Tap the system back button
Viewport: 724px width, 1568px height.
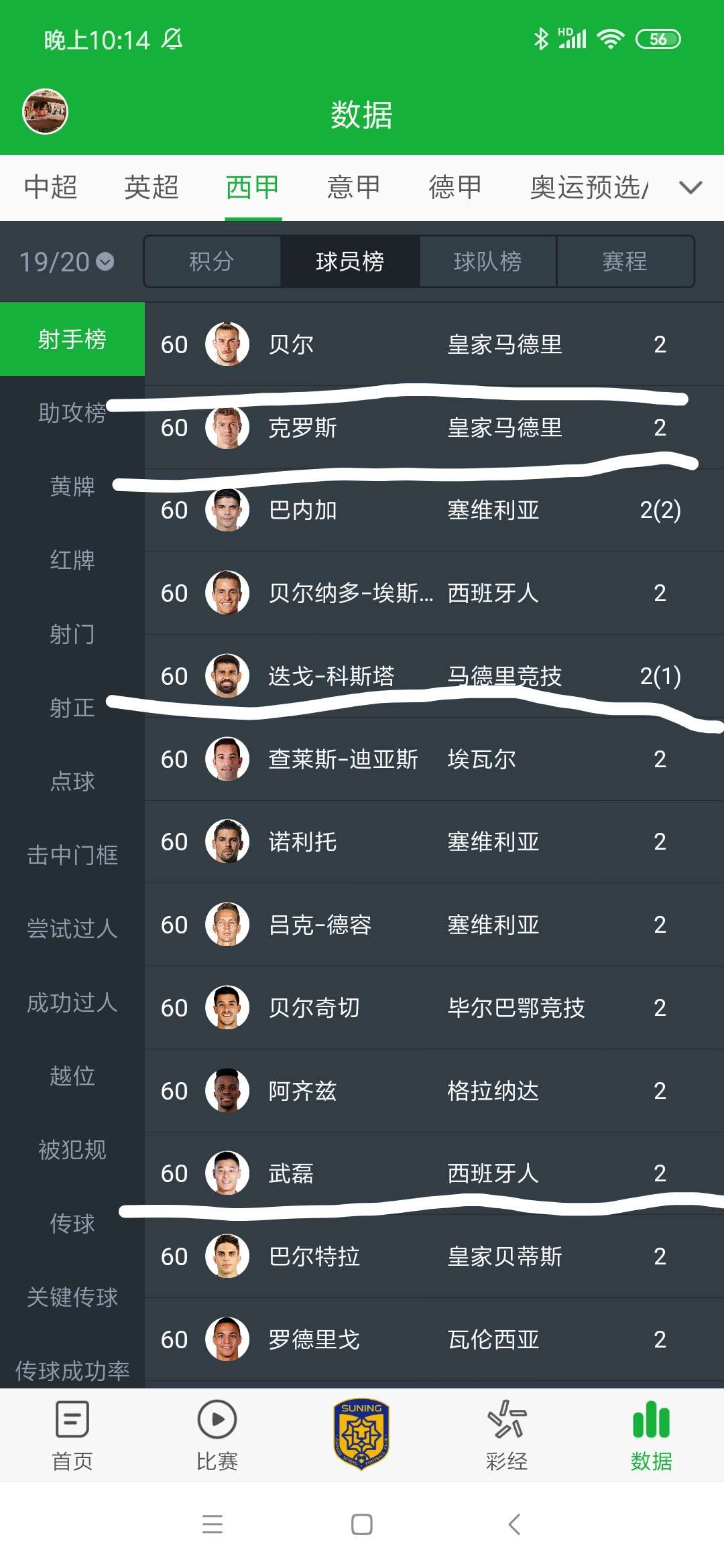pos(514,1524)
